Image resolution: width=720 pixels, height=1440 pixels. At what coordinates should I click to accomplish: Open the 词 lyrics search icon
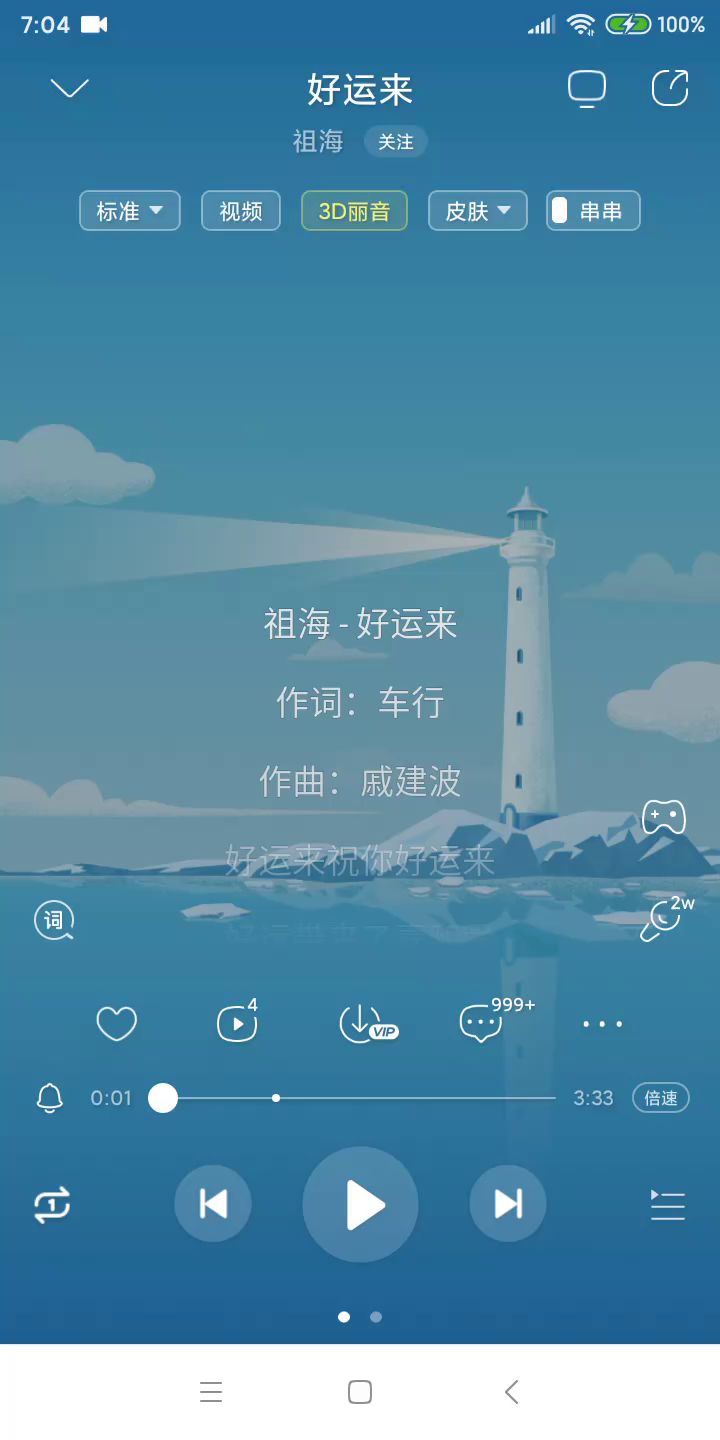(54, 920)
